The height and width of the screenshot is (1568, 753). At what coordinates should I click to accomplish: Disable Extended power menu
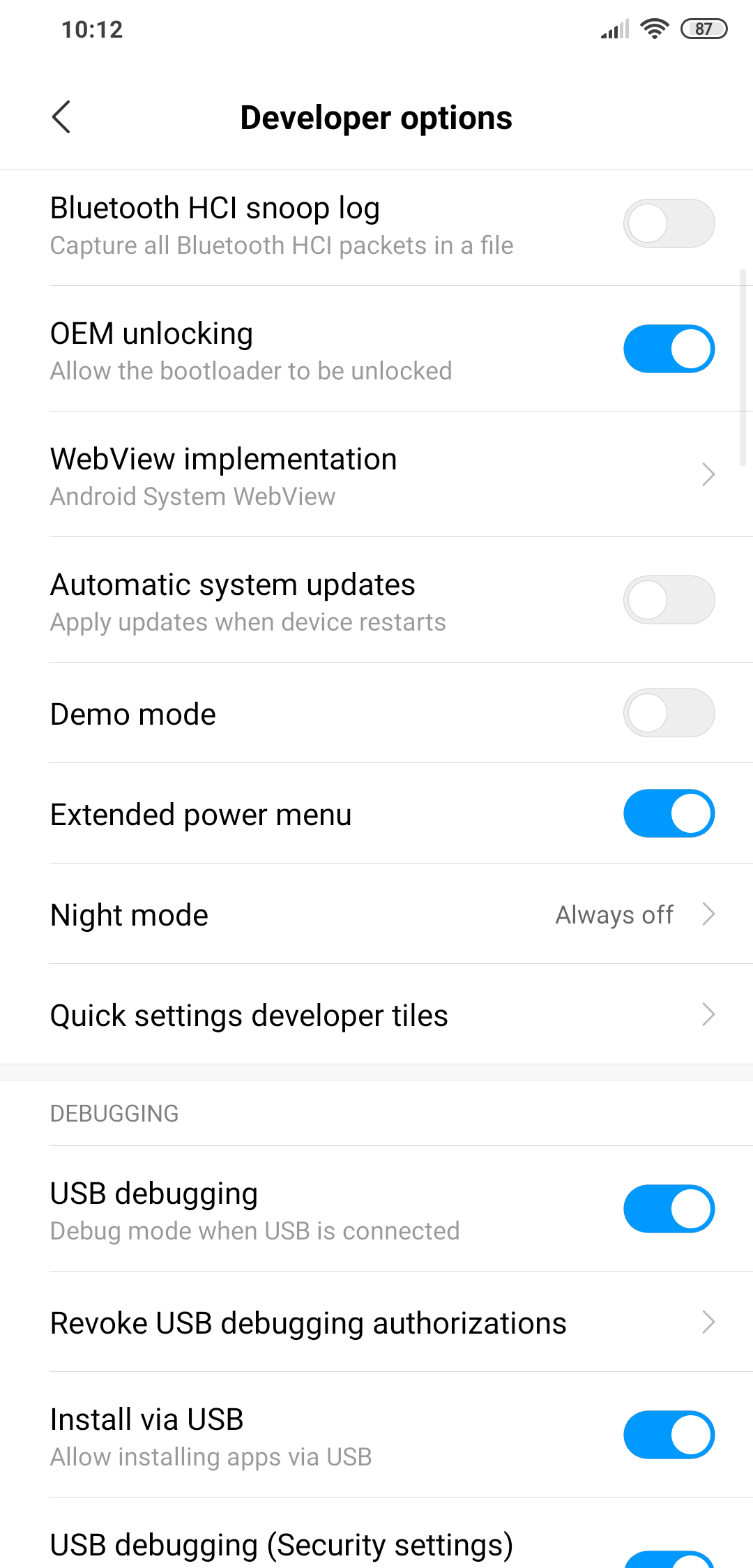pyautogui.click(x=669, y=813)
